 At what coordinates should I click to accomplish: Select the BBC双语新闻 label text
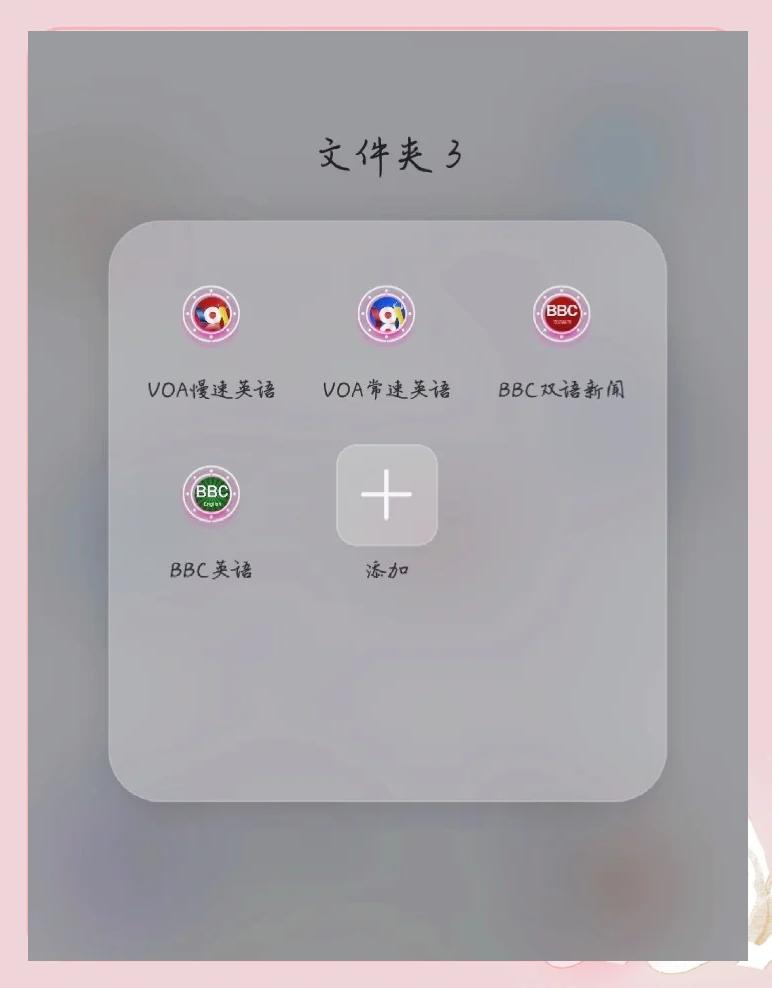(x=563, y=387)
